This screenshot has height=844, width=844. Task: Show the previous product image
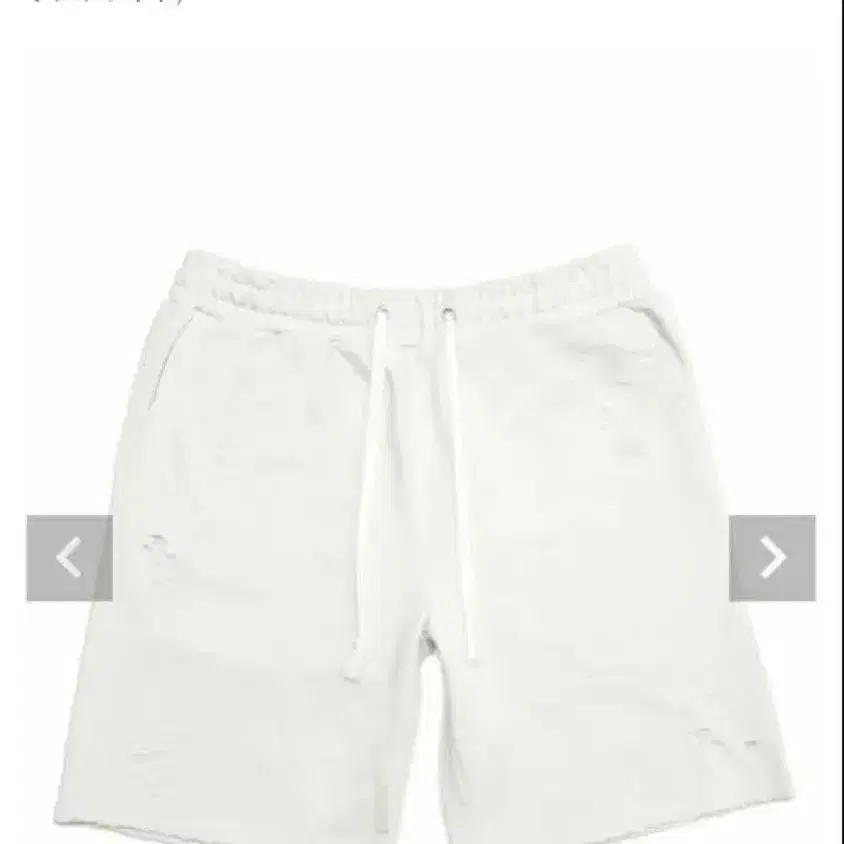69,558
